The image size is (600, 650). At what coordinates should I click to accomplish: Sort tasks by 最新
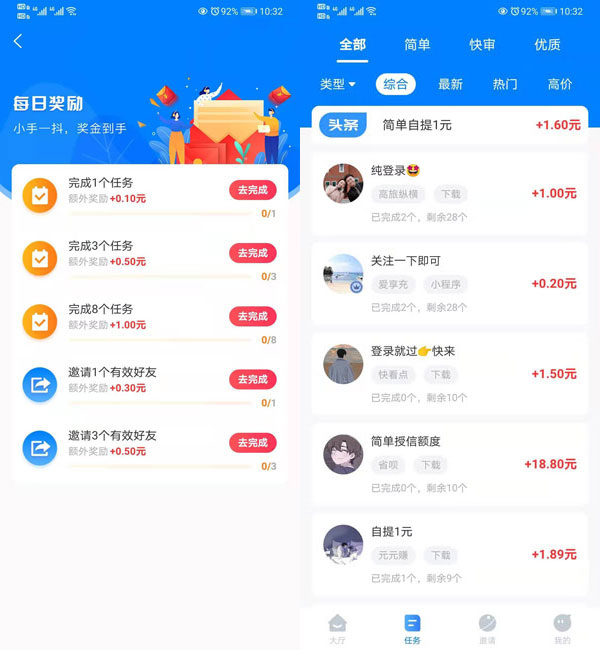tap(450, 84)
